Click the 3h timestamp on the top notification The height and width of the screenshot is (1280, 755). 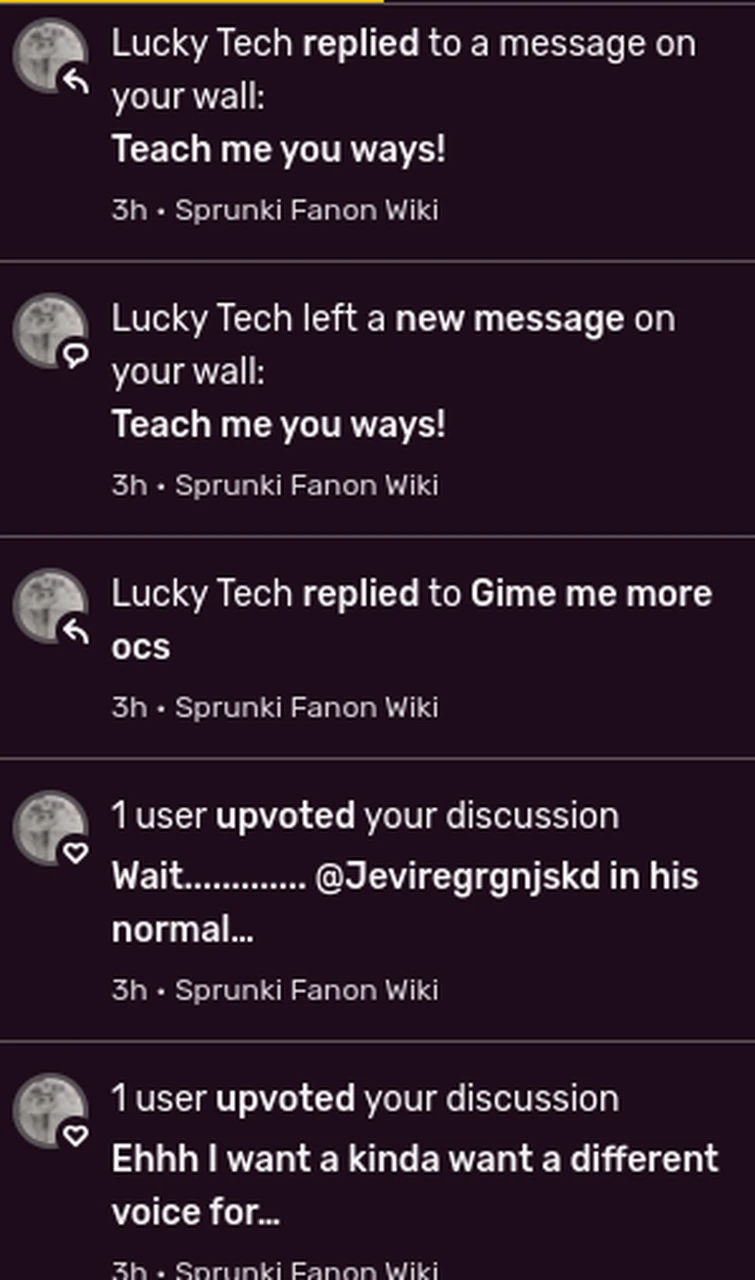(x=128, y=209)
